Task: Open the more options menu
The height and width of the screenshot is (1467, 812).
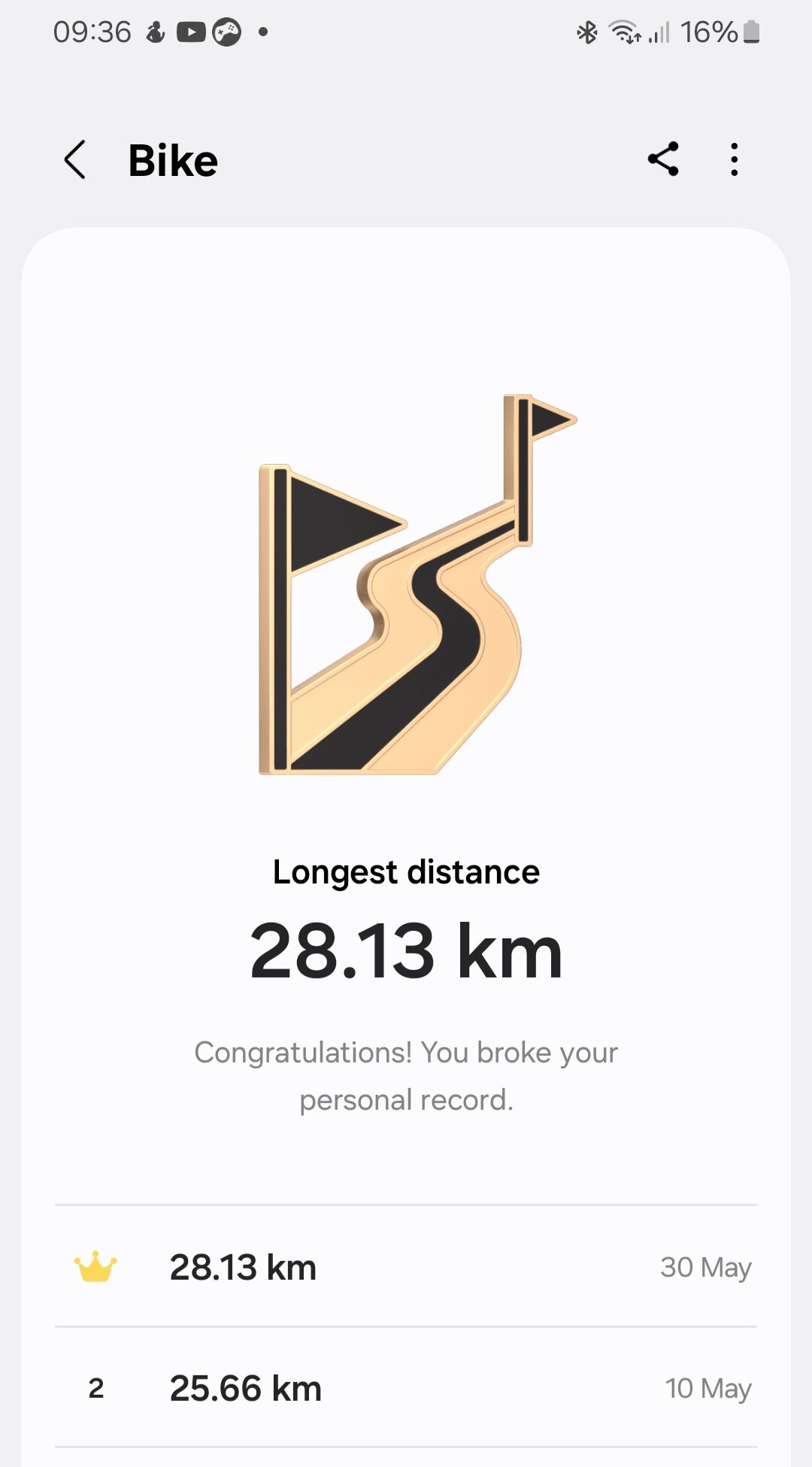Action: coord(735,159)
